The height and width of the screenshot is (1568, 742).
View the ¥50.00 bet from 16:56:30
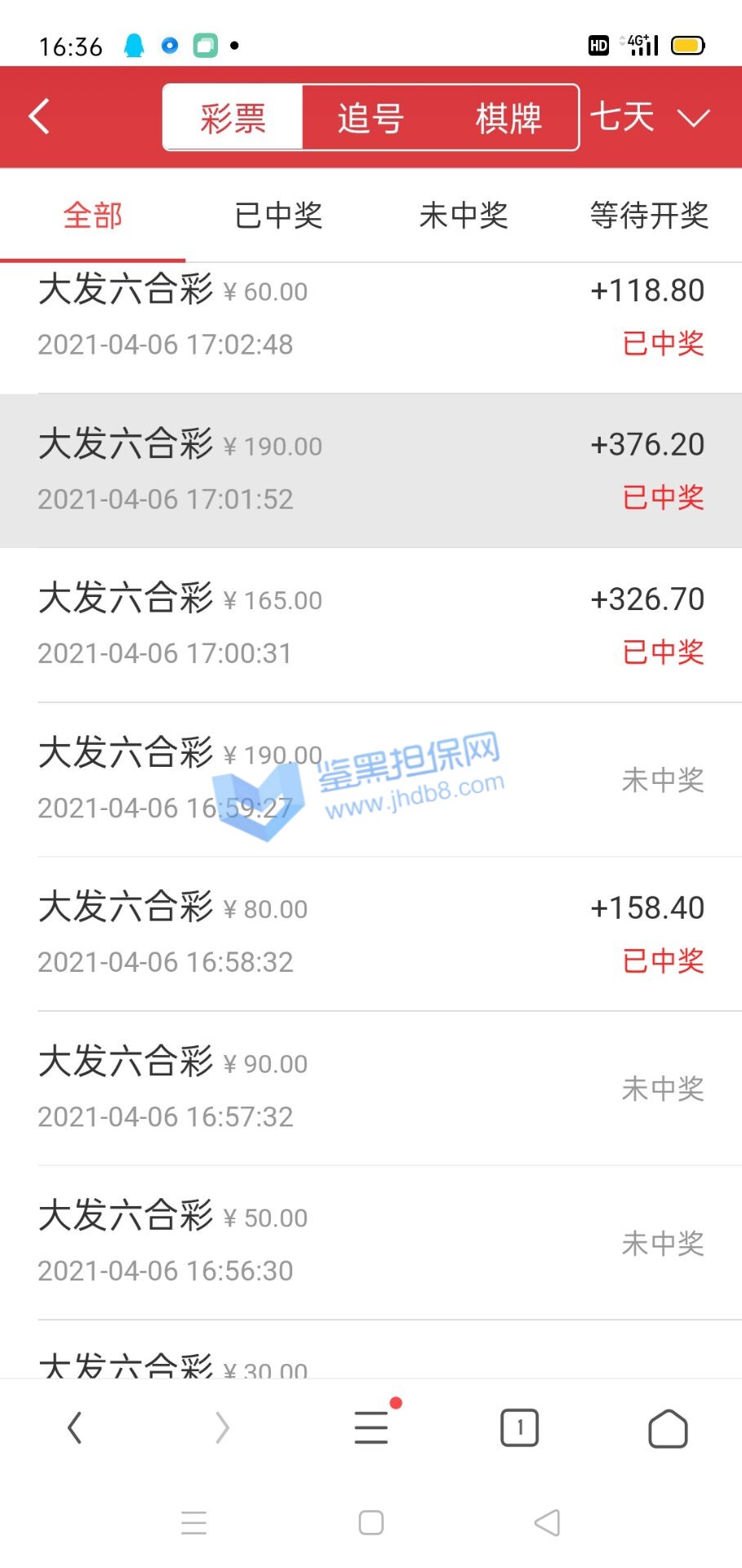(371, 1243)
